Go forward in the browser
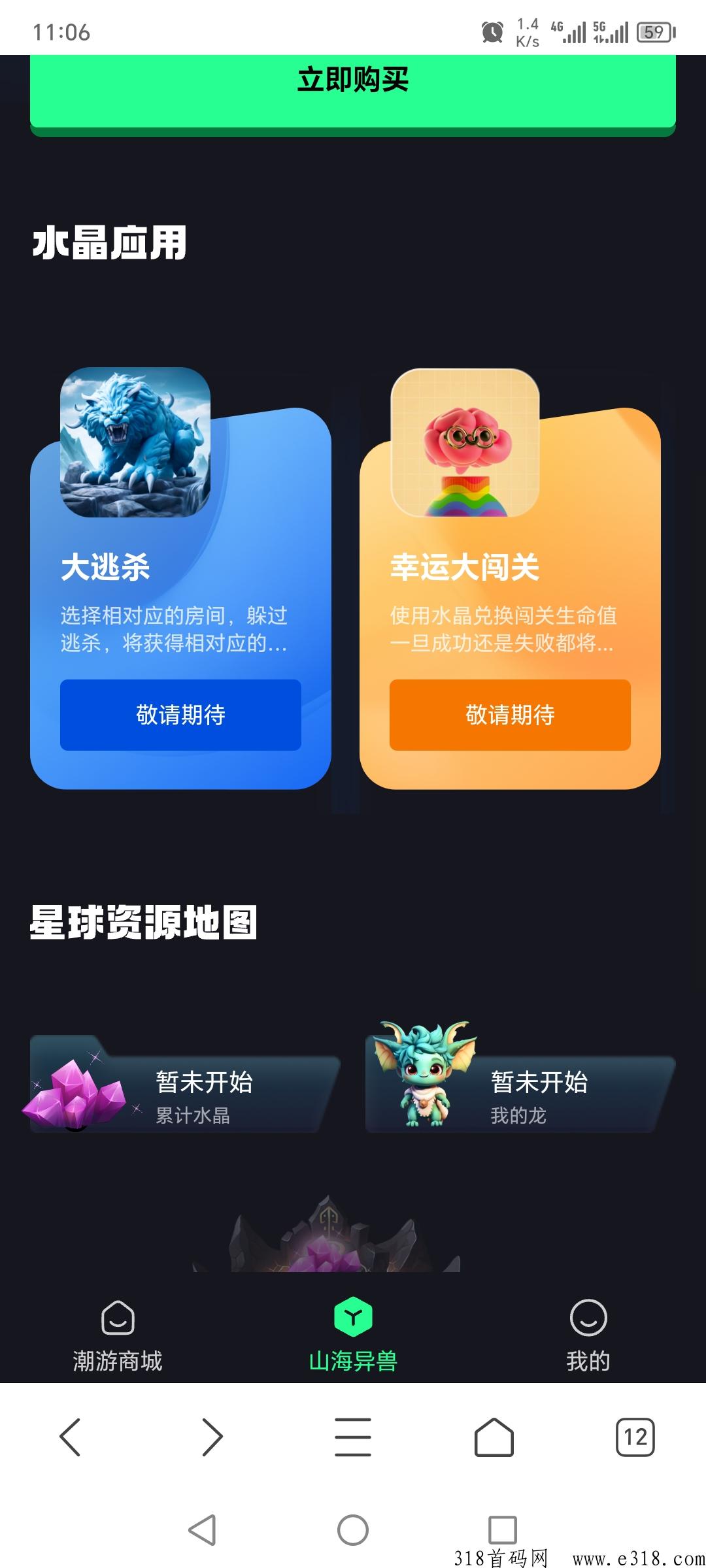 (x=212, y=1437)
